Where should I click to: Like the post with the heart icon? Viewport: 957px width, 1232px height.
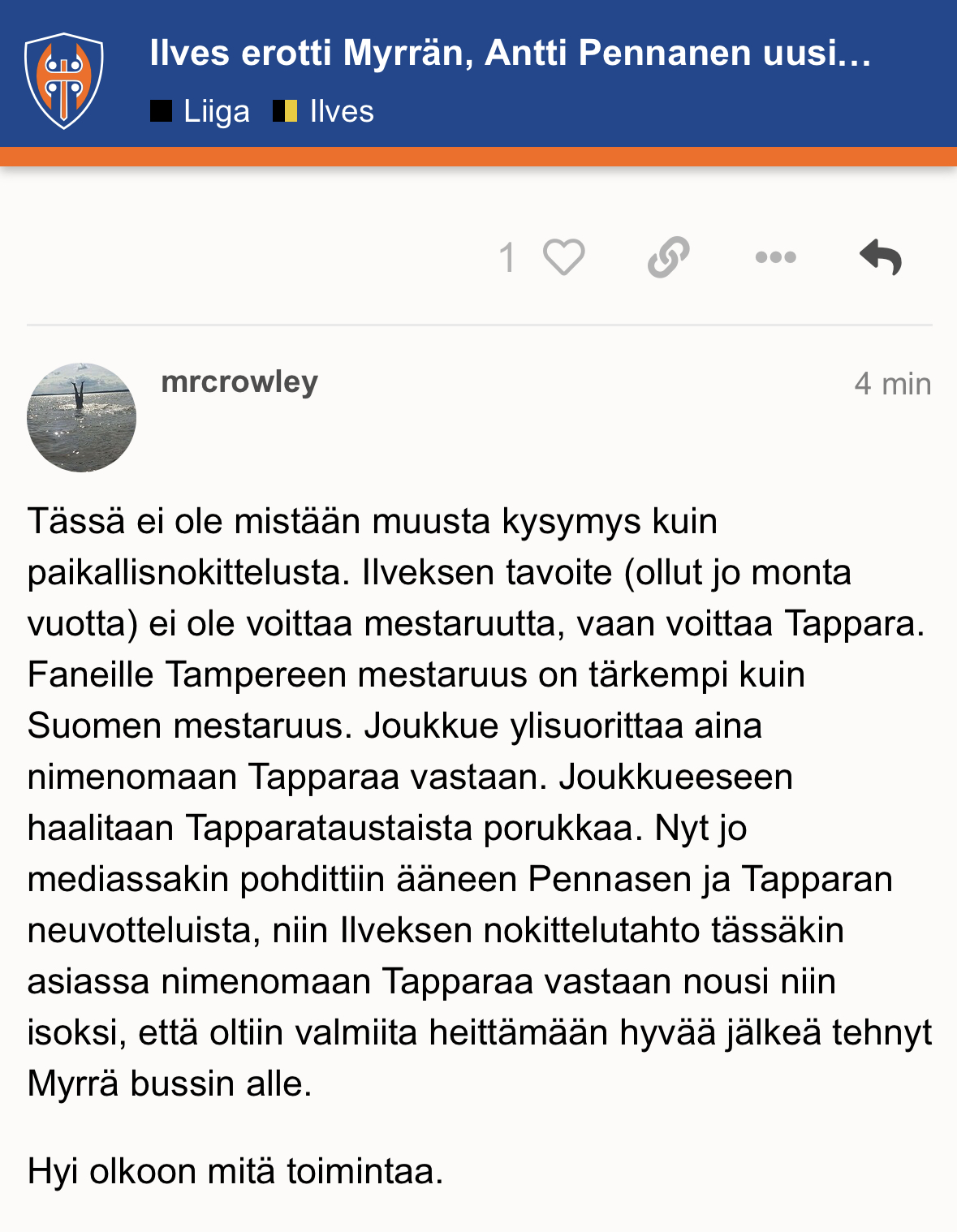click(x=563, y=258)
